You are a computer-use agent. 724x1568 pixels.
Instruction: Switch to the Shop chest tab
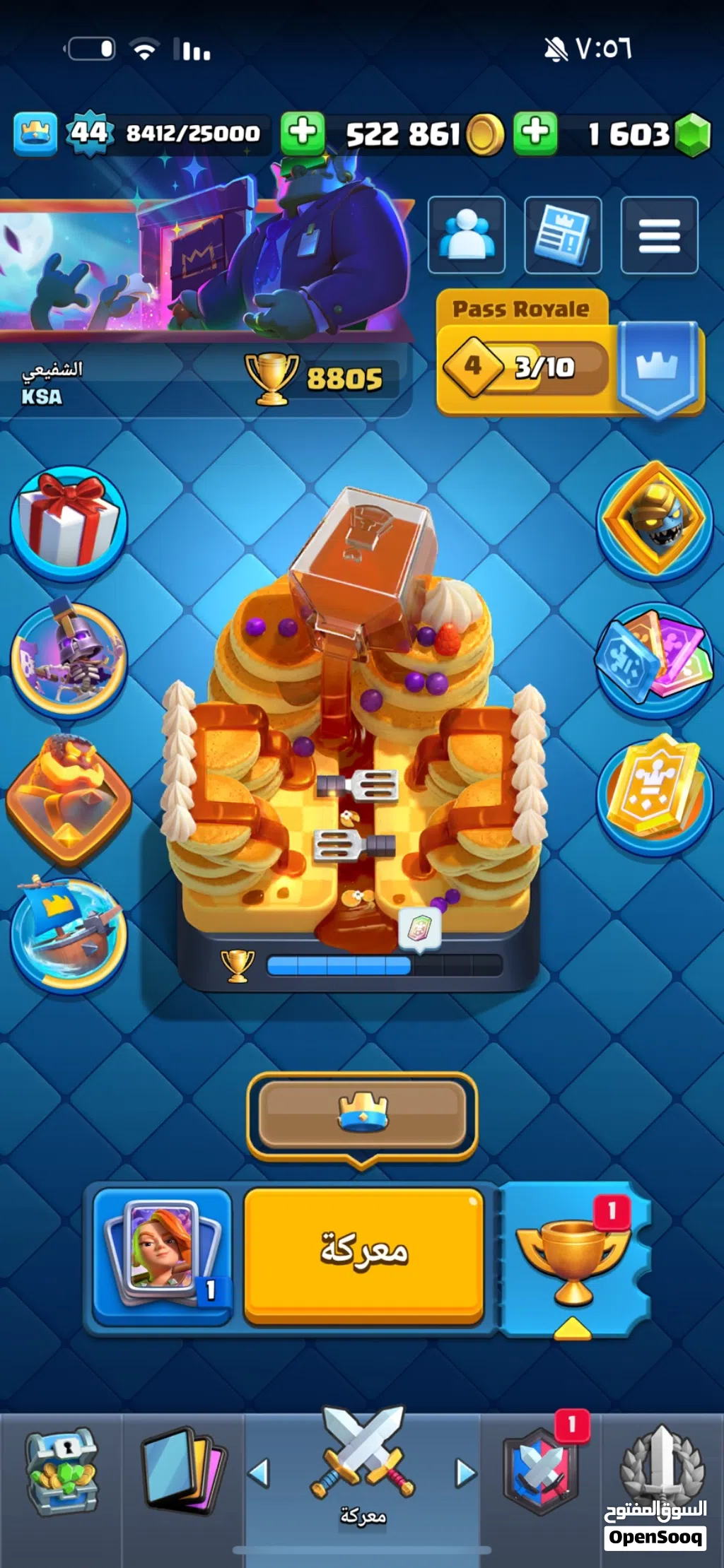point(62,1474)
